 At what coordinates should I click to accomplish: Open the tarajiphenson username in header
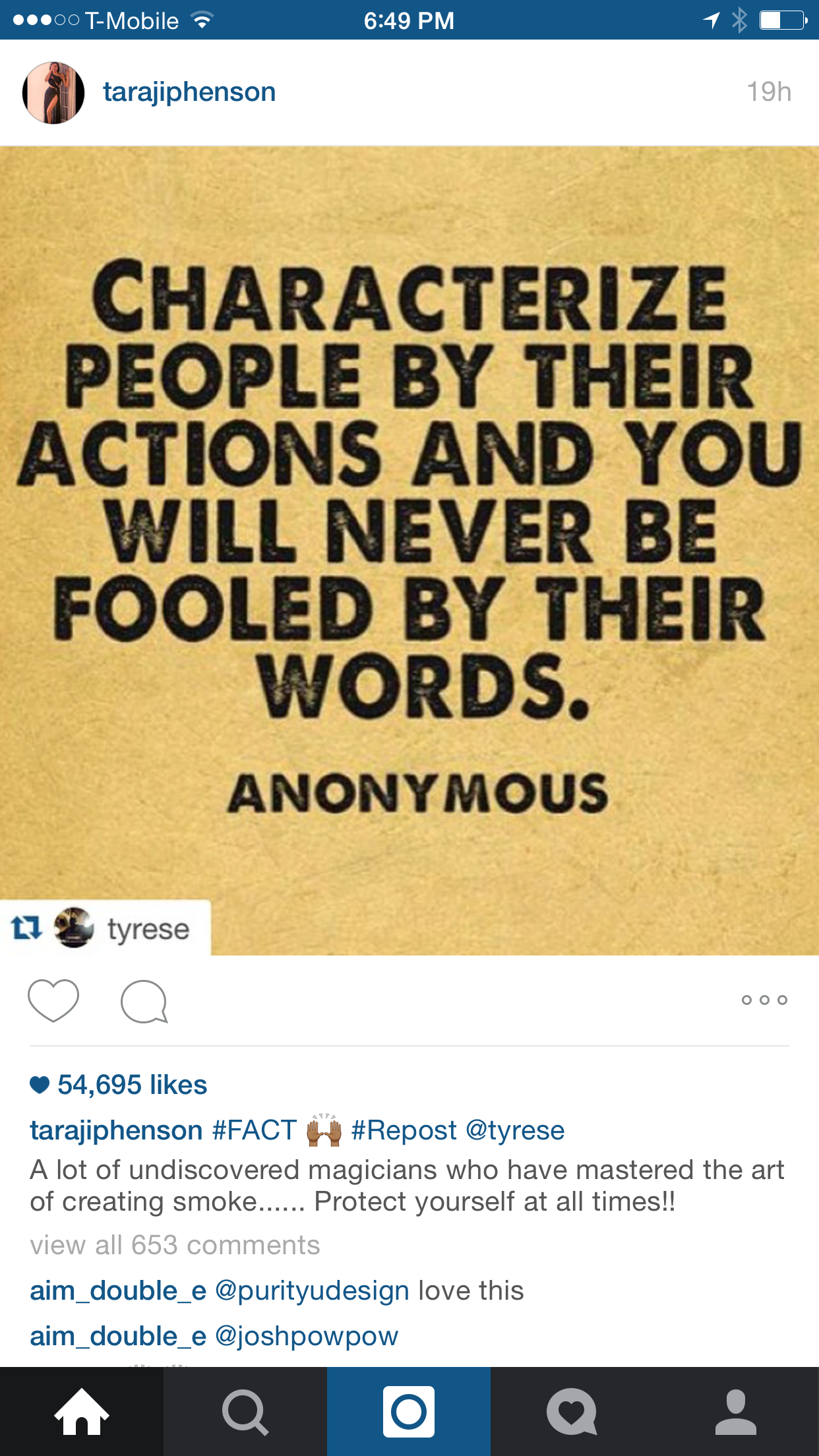tap(189, 92)
